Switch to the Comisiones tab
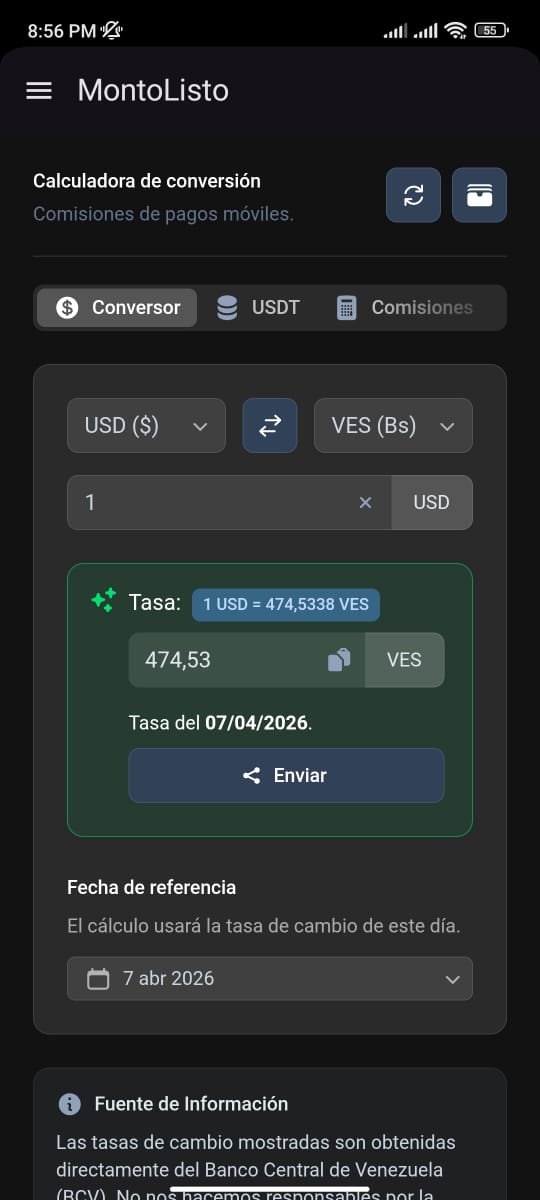 click(x=404, y=308)
